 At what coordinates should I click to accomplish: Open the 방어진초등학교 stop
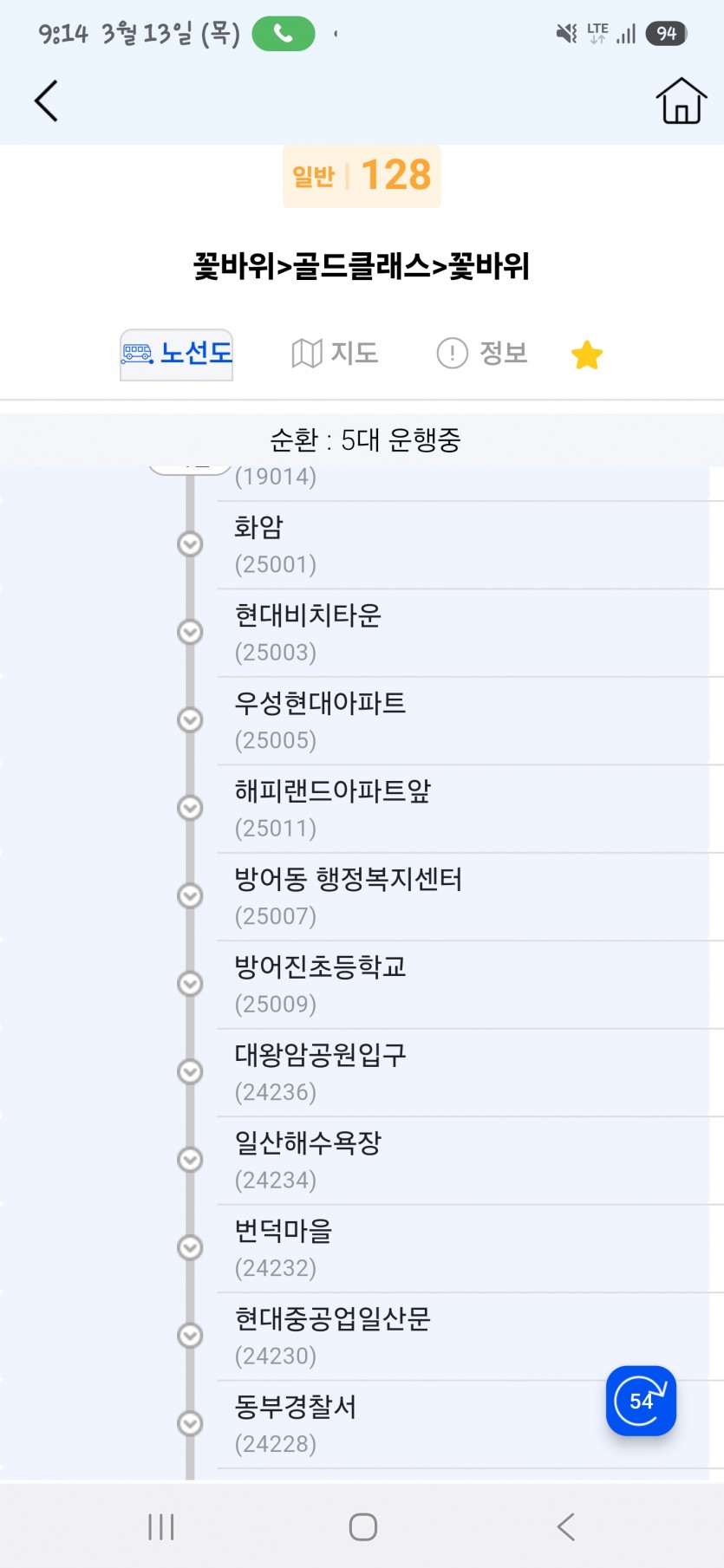point(470,986)
